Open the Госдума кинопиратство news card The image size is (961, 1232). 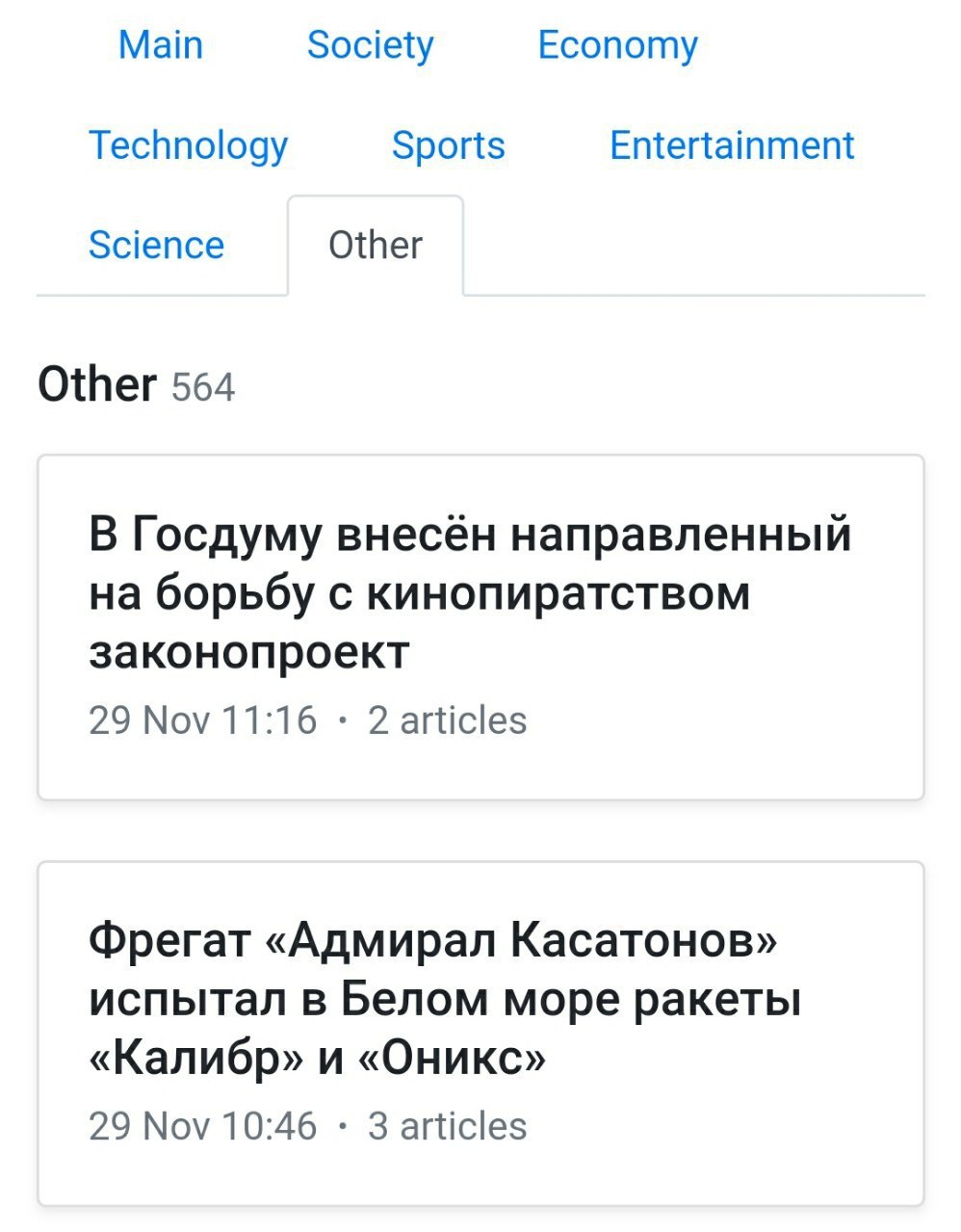coord(480,626)
